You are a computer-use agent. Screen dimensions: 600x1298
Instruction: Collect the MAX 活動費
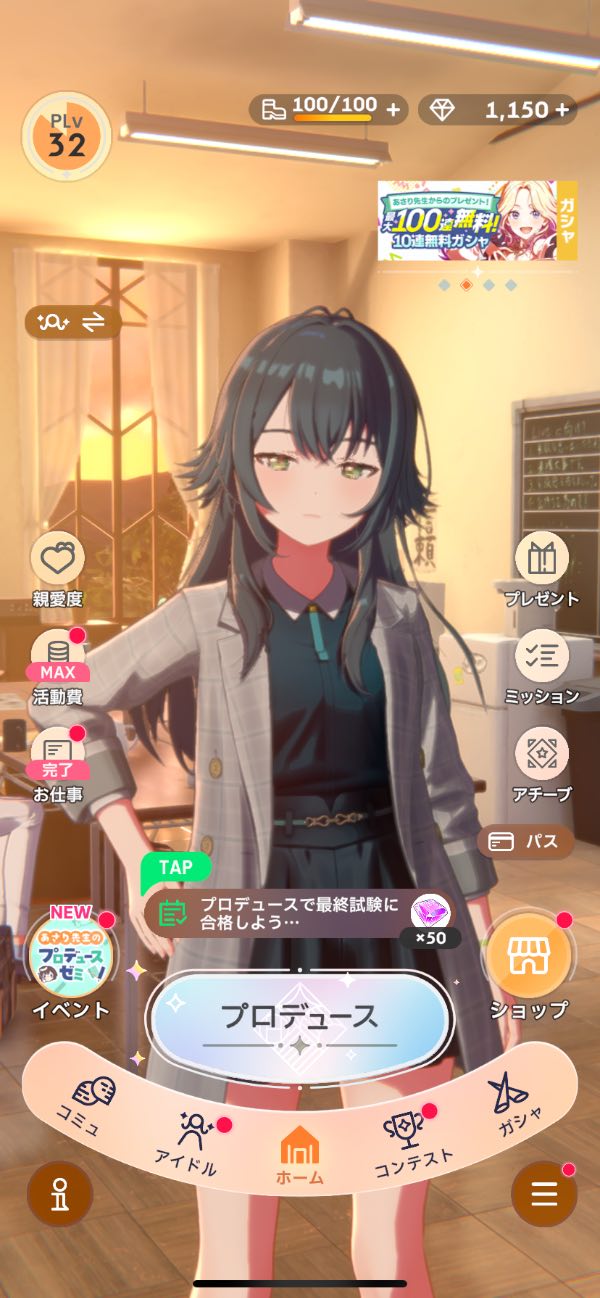[58, 656]
